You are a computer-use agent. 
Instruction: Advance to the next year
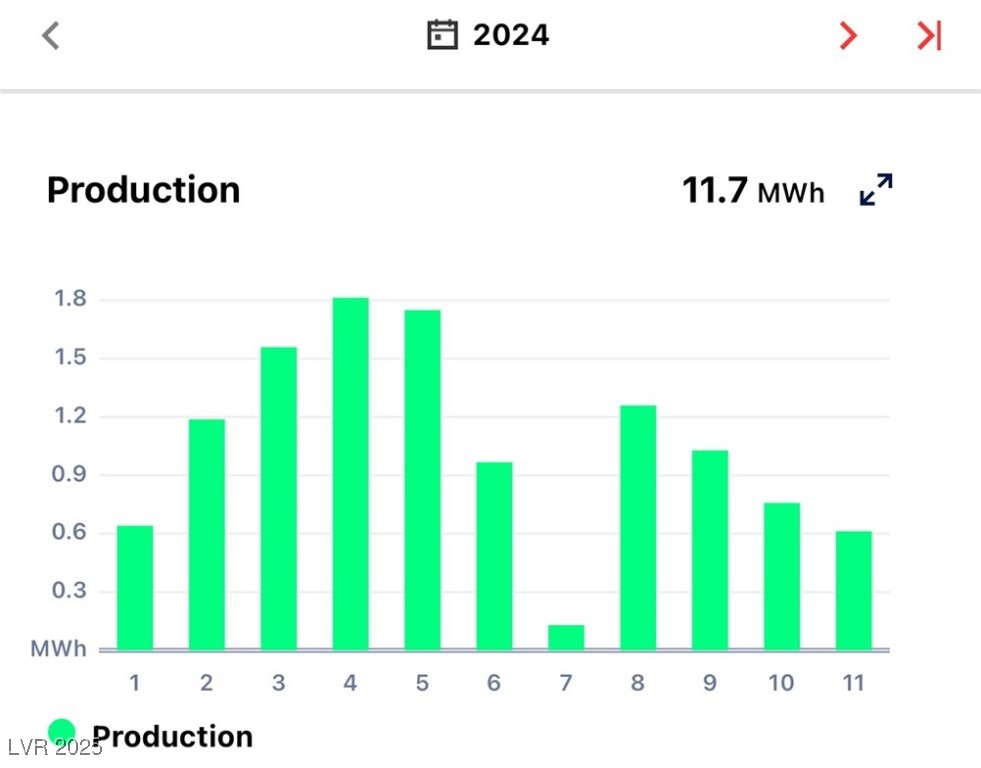coord(848,36)
